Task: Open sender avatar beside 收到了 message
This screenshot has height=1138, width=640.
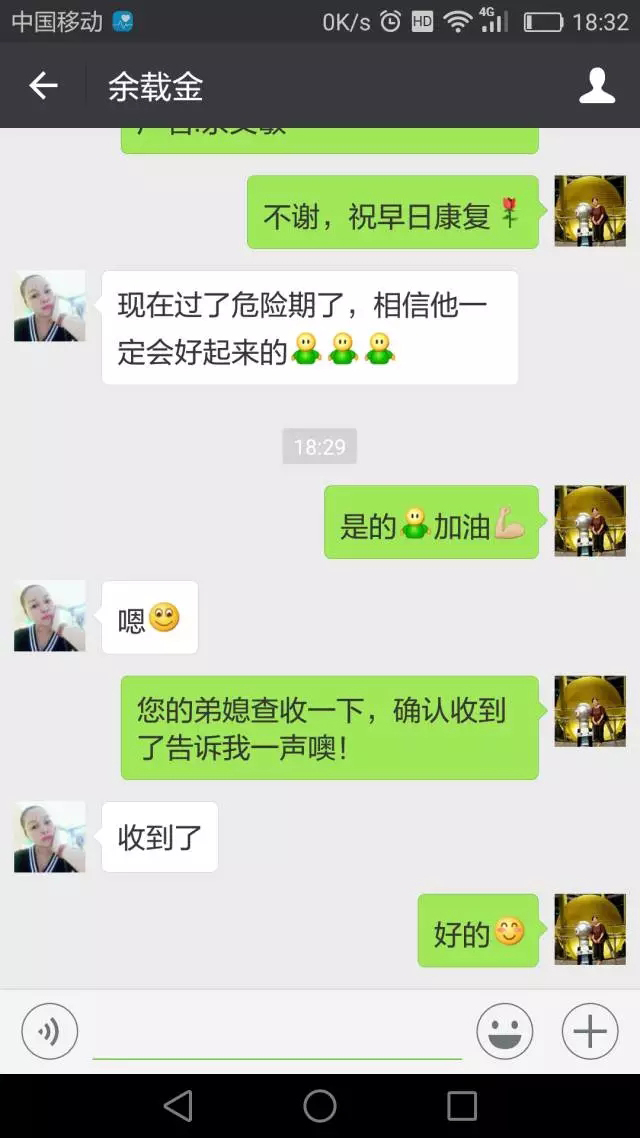Action: click(x=50, y=837)
